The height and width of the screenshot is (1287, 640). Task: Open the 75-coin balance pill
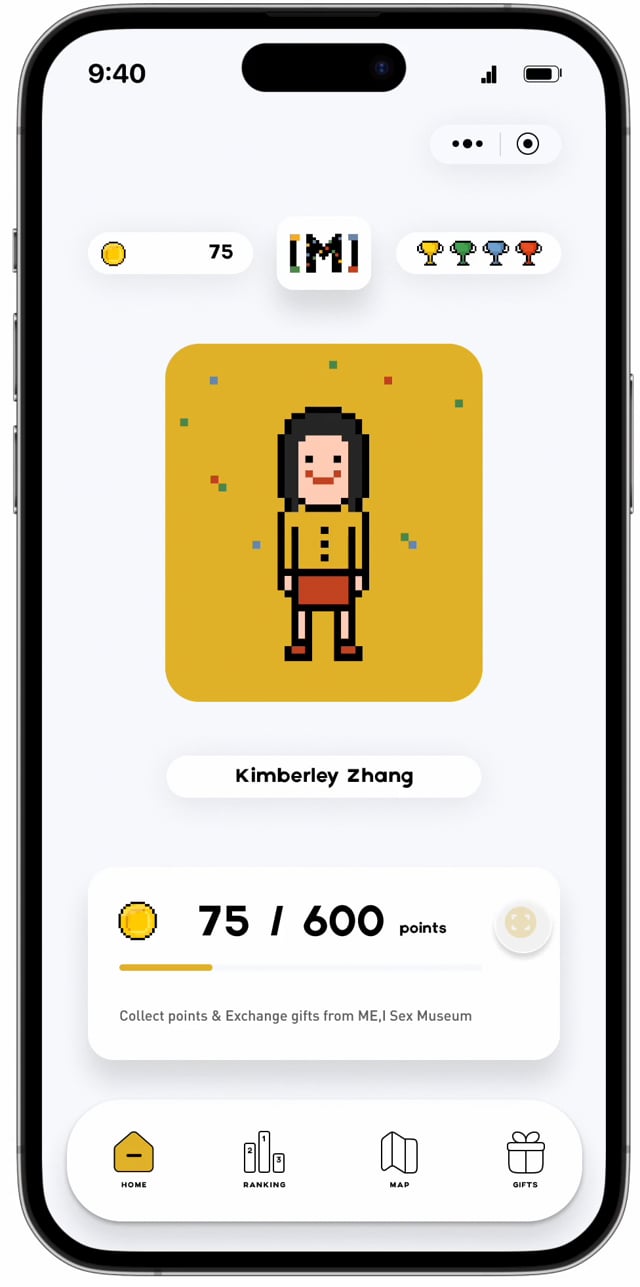[169, 253]
